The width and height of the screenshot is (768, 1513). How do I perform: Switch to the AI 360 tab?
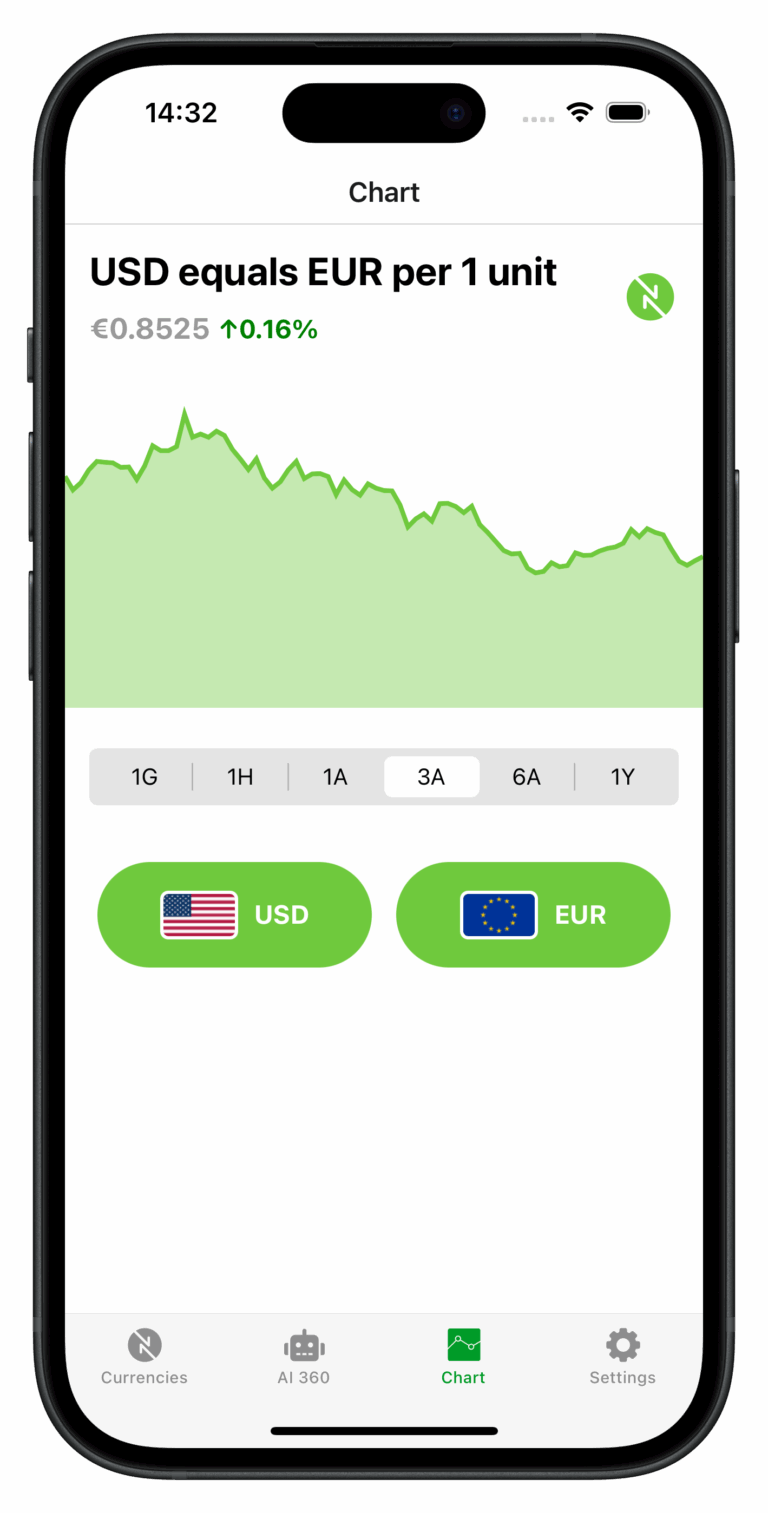pos(304,1357)
